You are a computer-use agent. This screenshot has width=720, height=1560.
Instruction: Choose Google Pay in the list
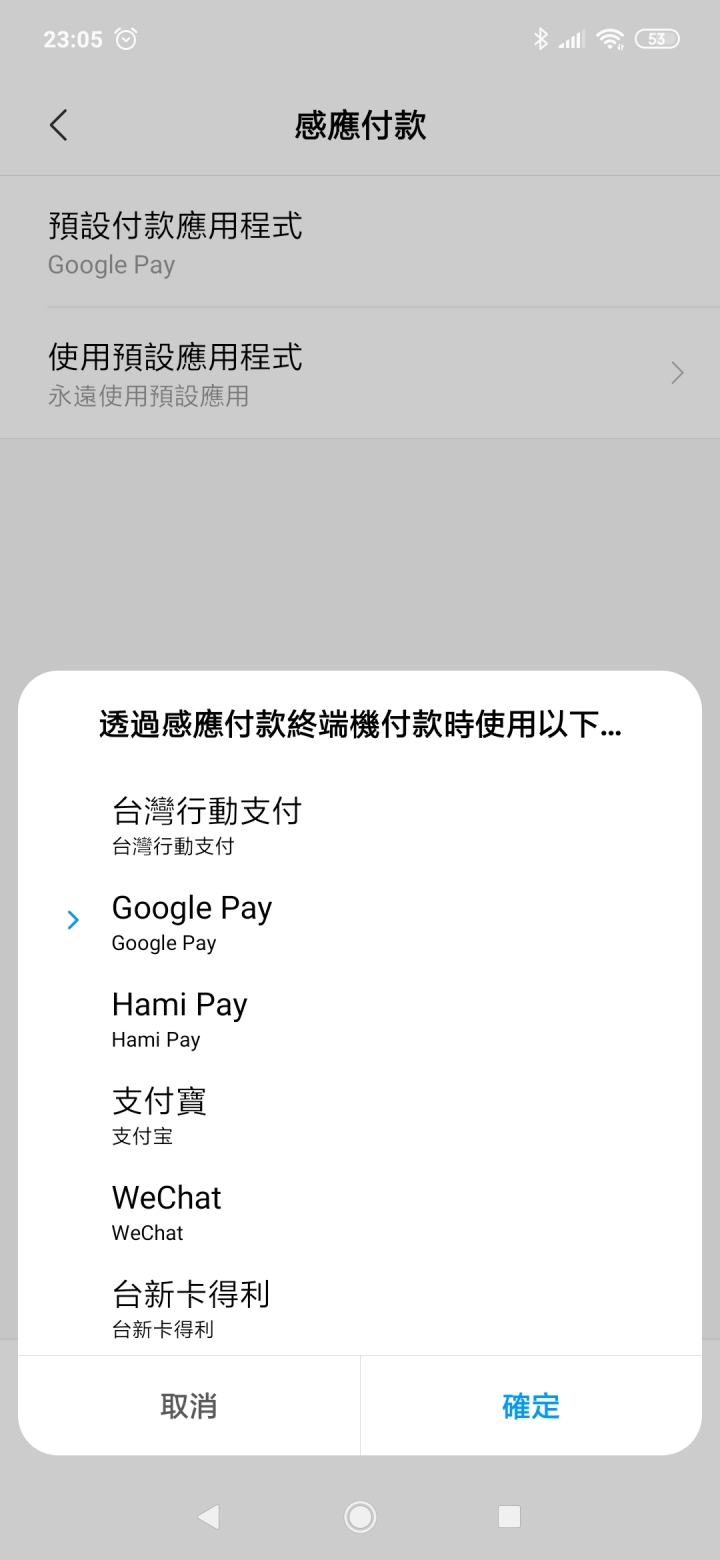[360, 922]
